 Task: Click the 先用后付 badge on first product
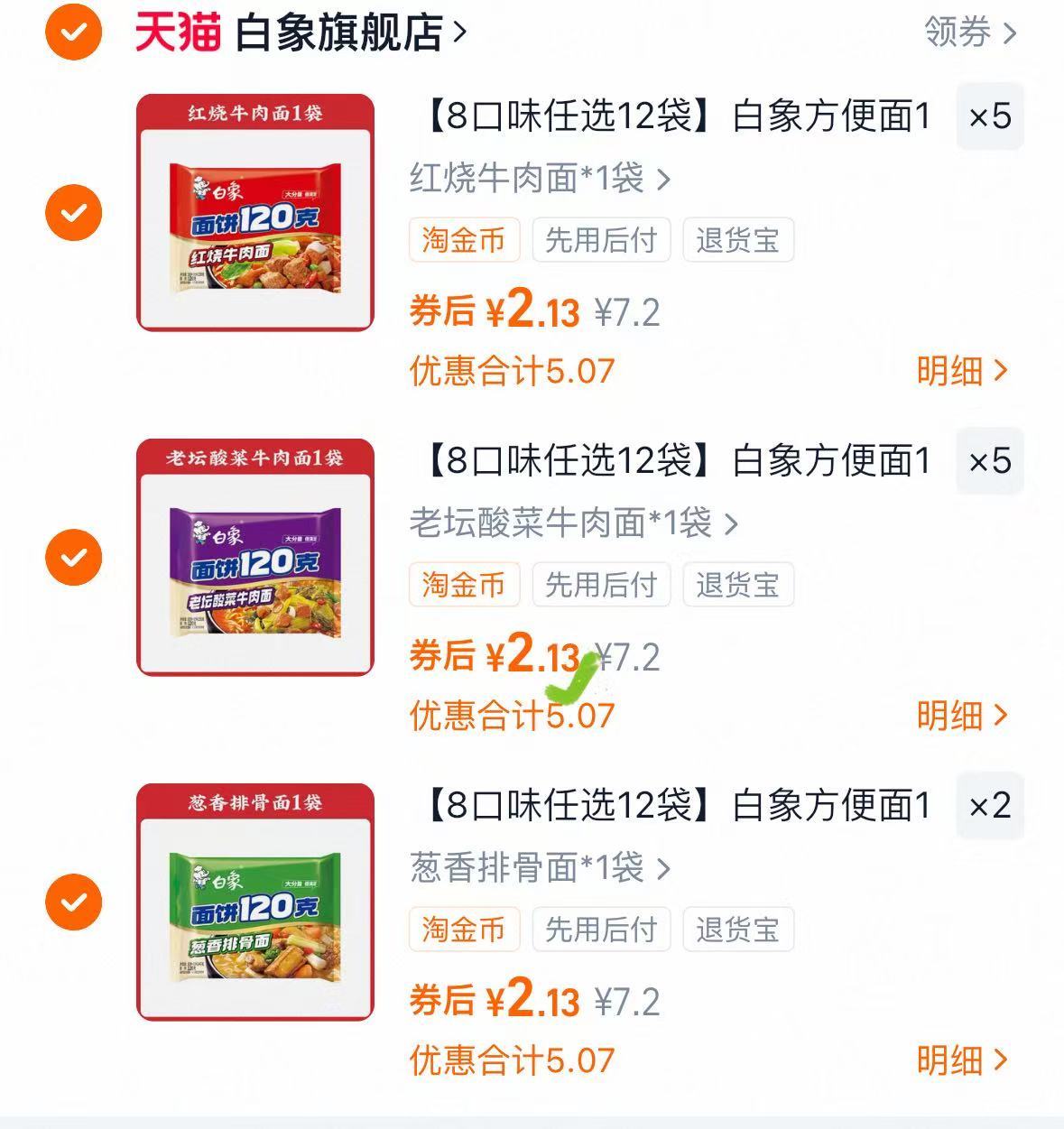[x=601, y=240]
